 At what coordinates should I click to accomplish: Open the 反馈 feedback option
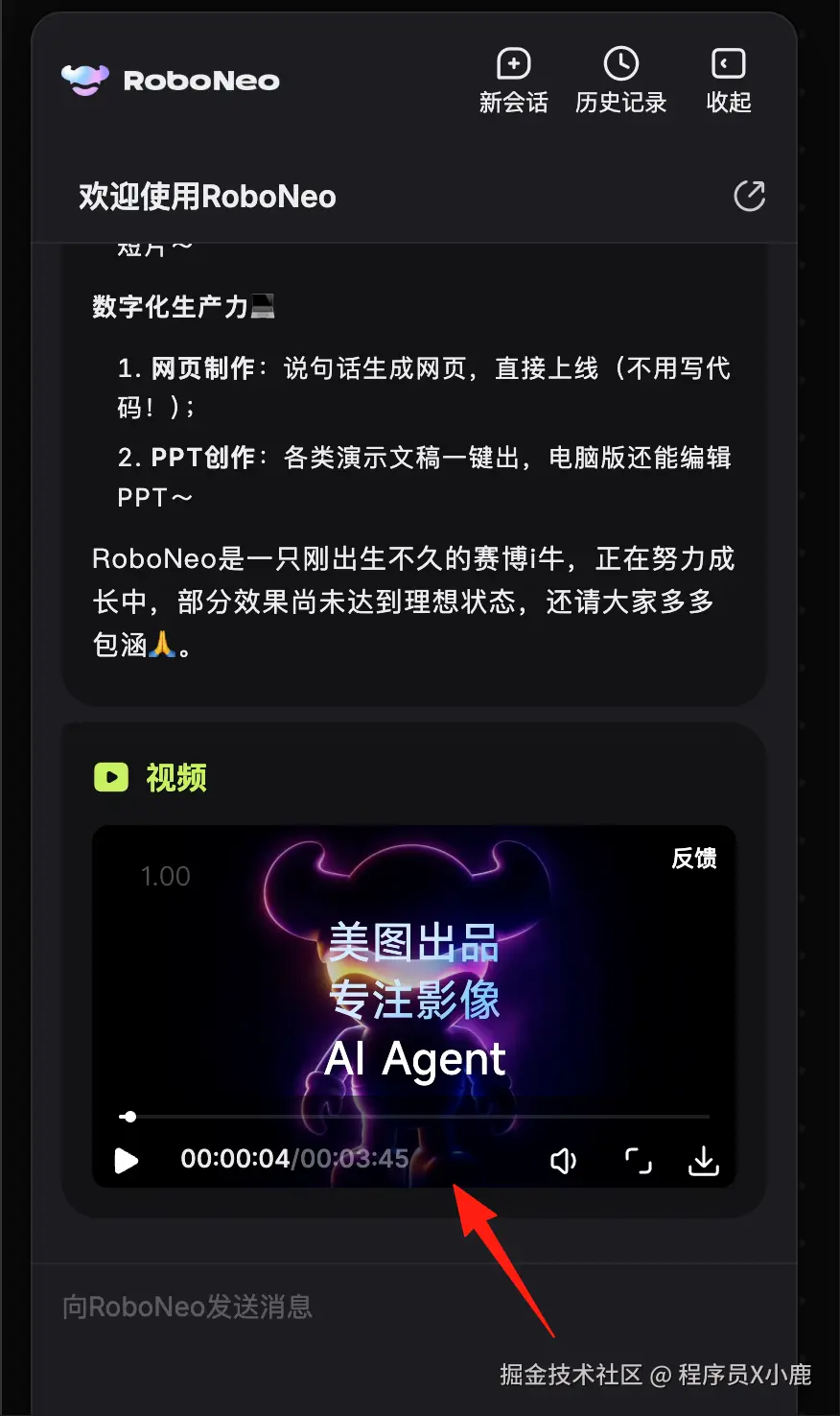(693, 859)
